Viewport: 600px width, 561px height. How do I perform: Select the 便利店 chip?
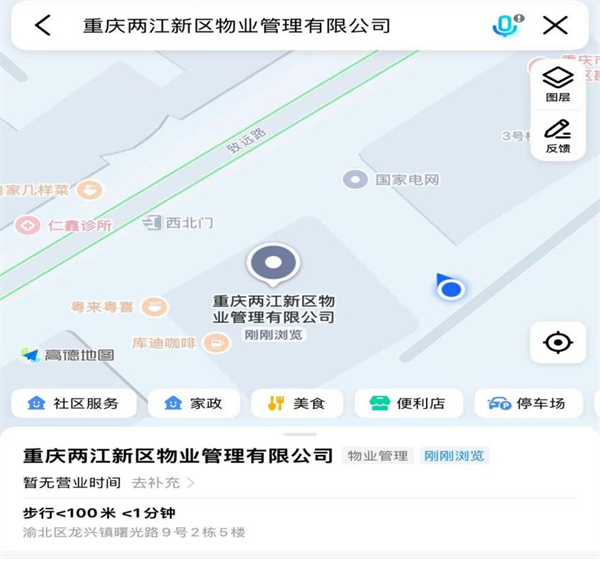[408, 403]
